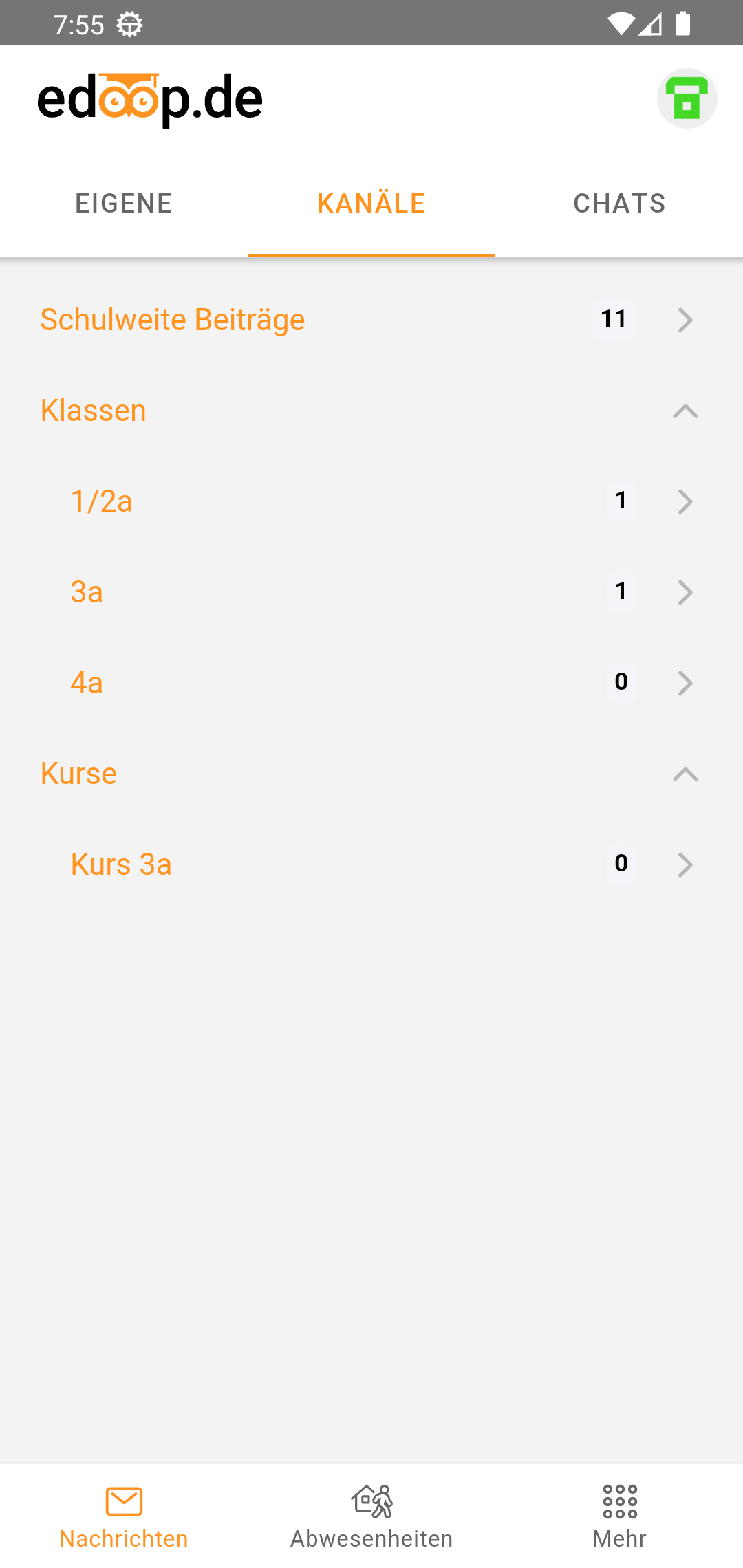Collapse the Kurse section

click(x=685, y=774)
